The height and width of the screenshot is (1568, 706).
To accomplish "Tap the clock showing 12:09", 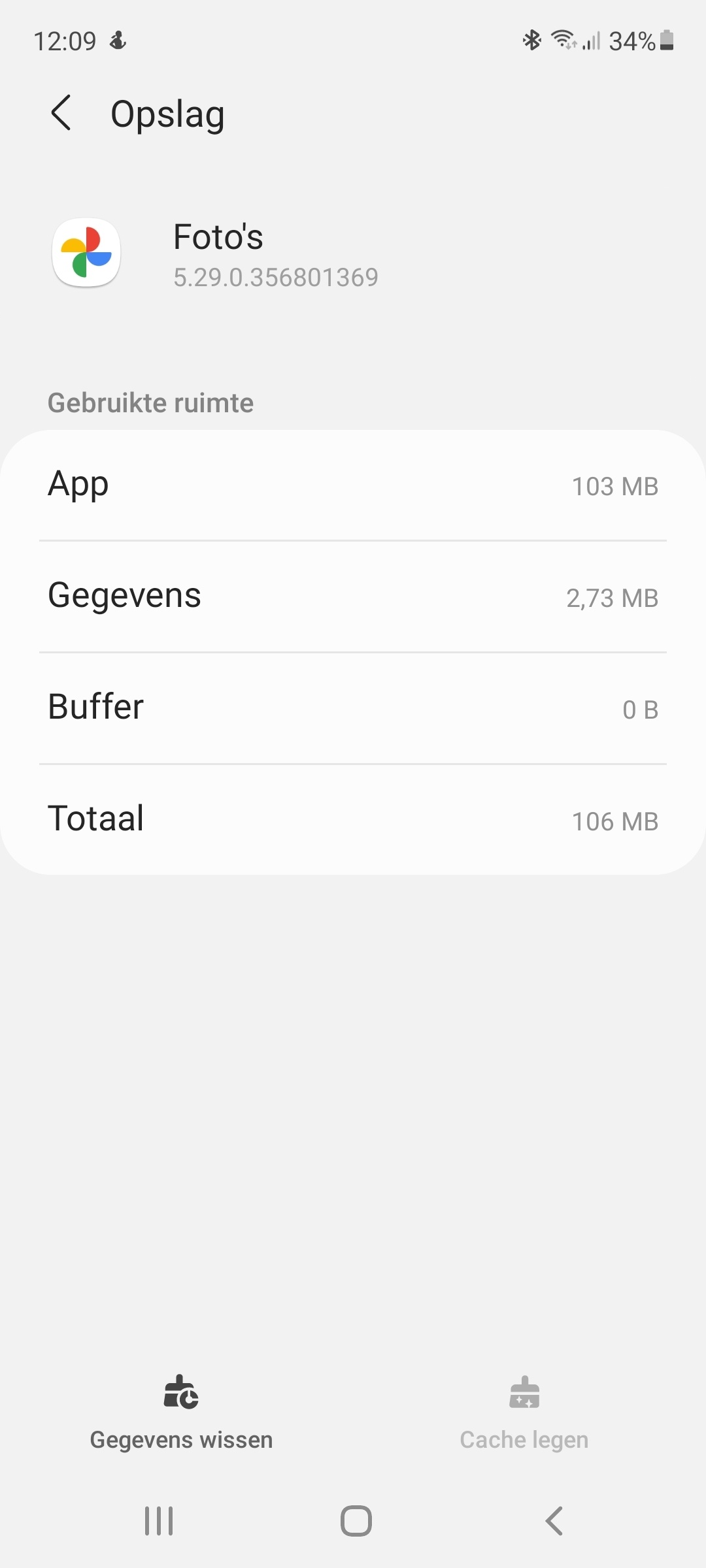I will [x=65, y=41].
